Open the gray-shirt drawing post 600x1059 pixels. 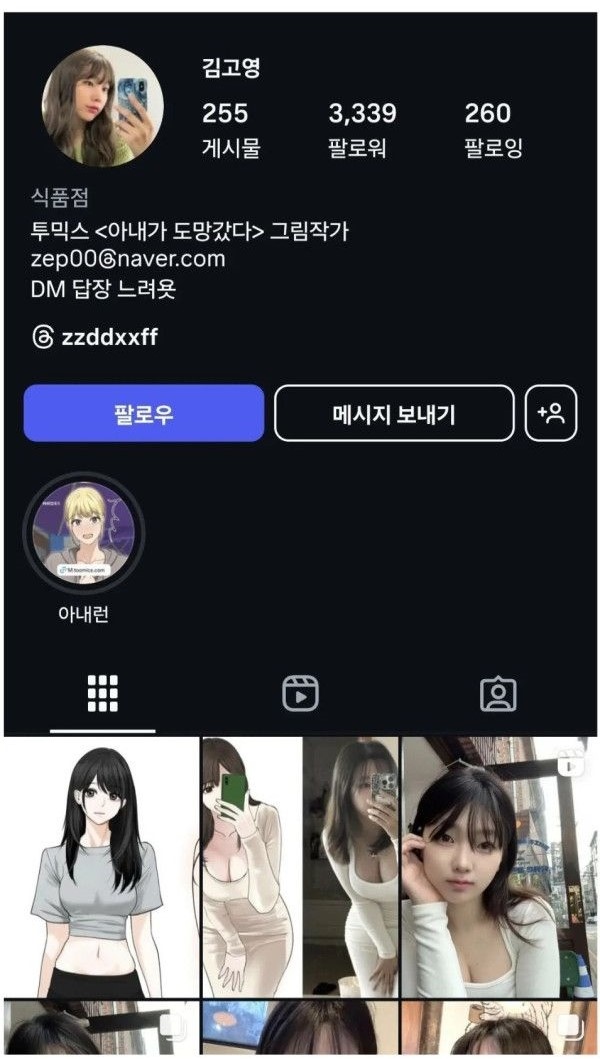pyautogui.click(x=100, y=865)
